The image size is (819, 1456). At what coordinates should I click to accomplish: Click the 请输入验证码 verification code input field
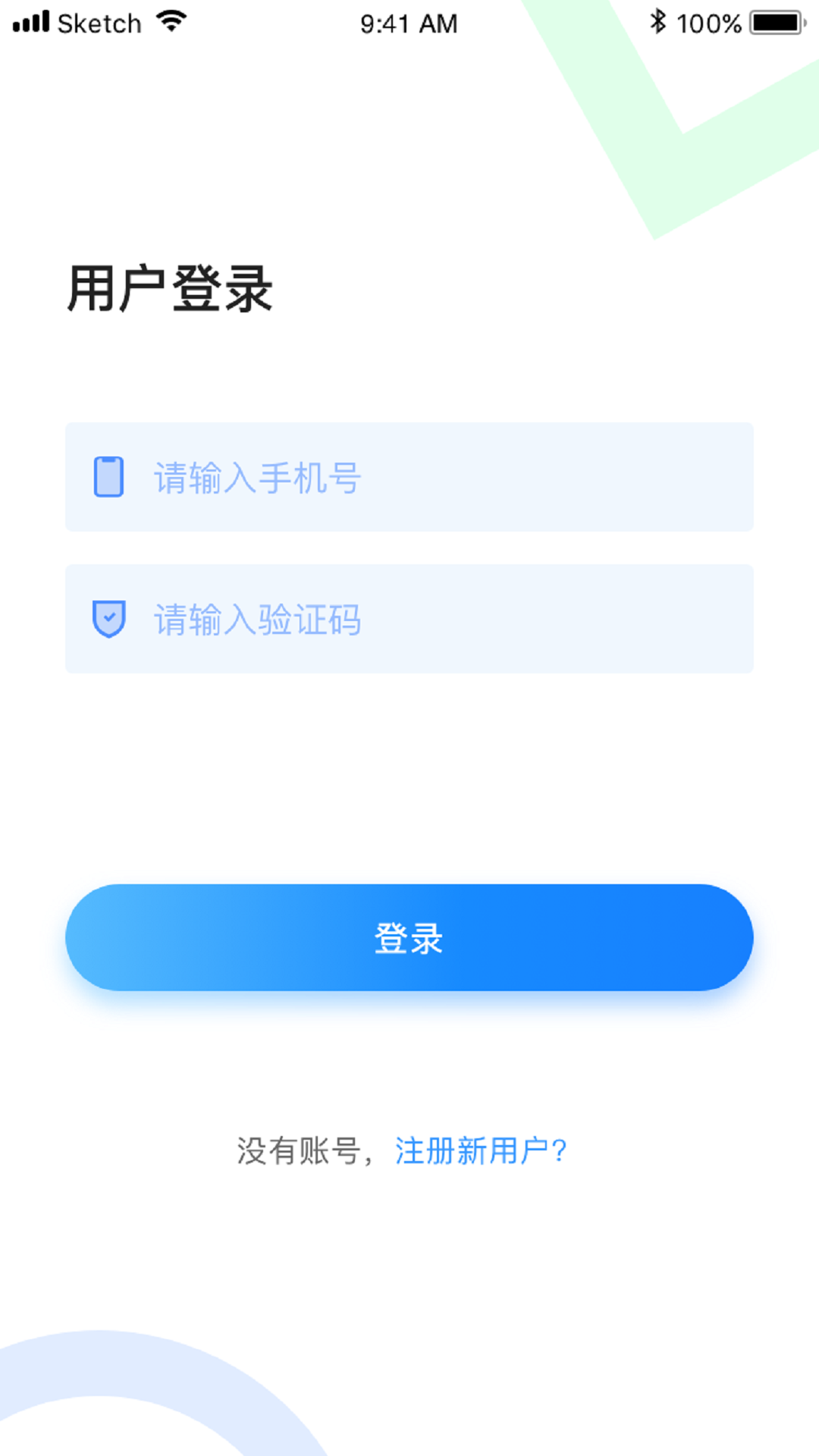tap(409, 620)
